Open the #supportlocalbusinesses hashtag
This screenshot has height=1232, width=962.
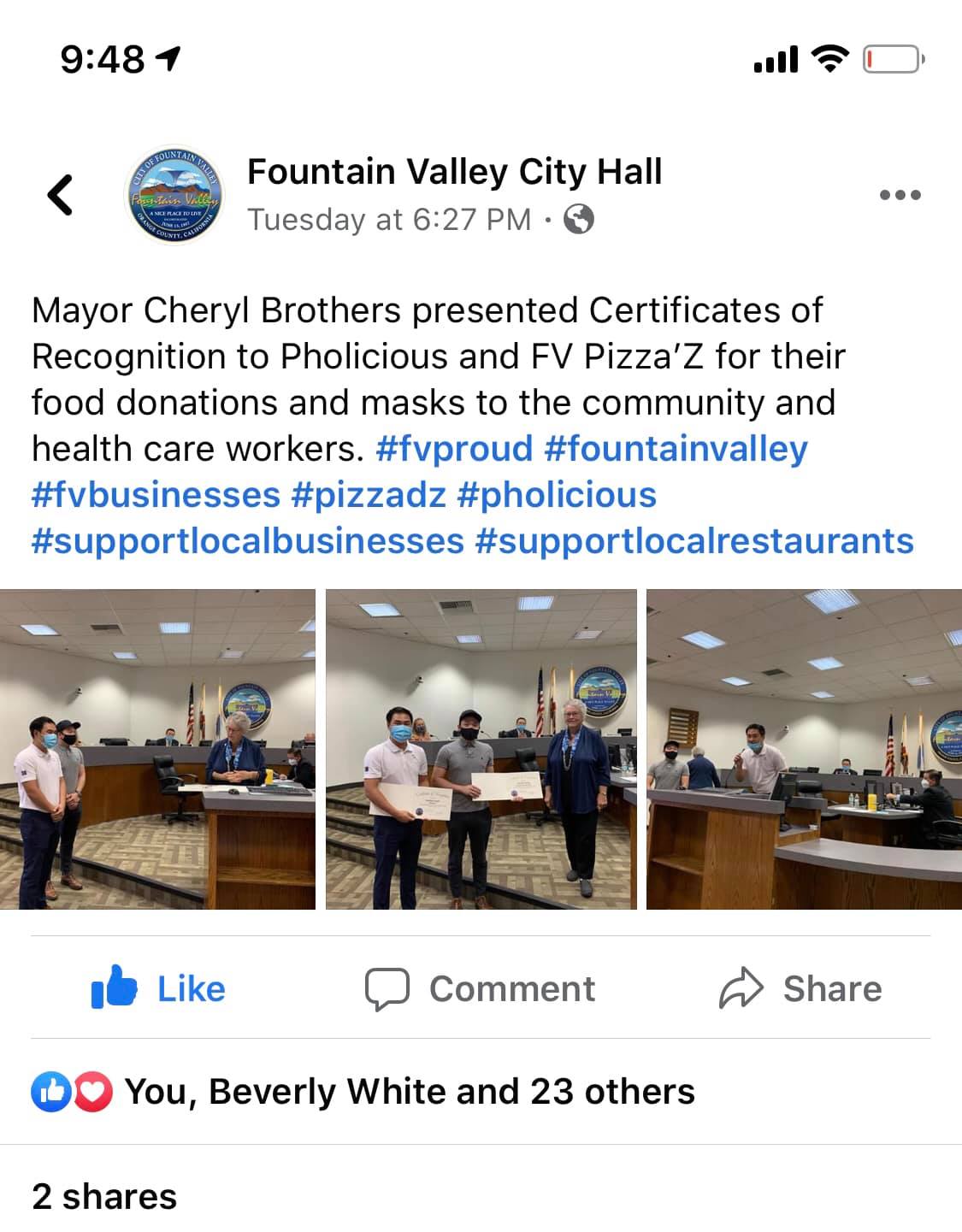tap(247, 541)
